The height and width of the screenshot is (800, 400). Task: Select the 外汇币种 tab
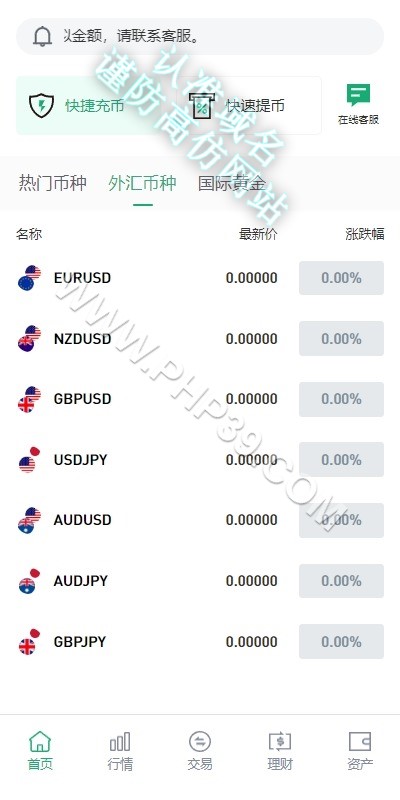tap(142, 183)
